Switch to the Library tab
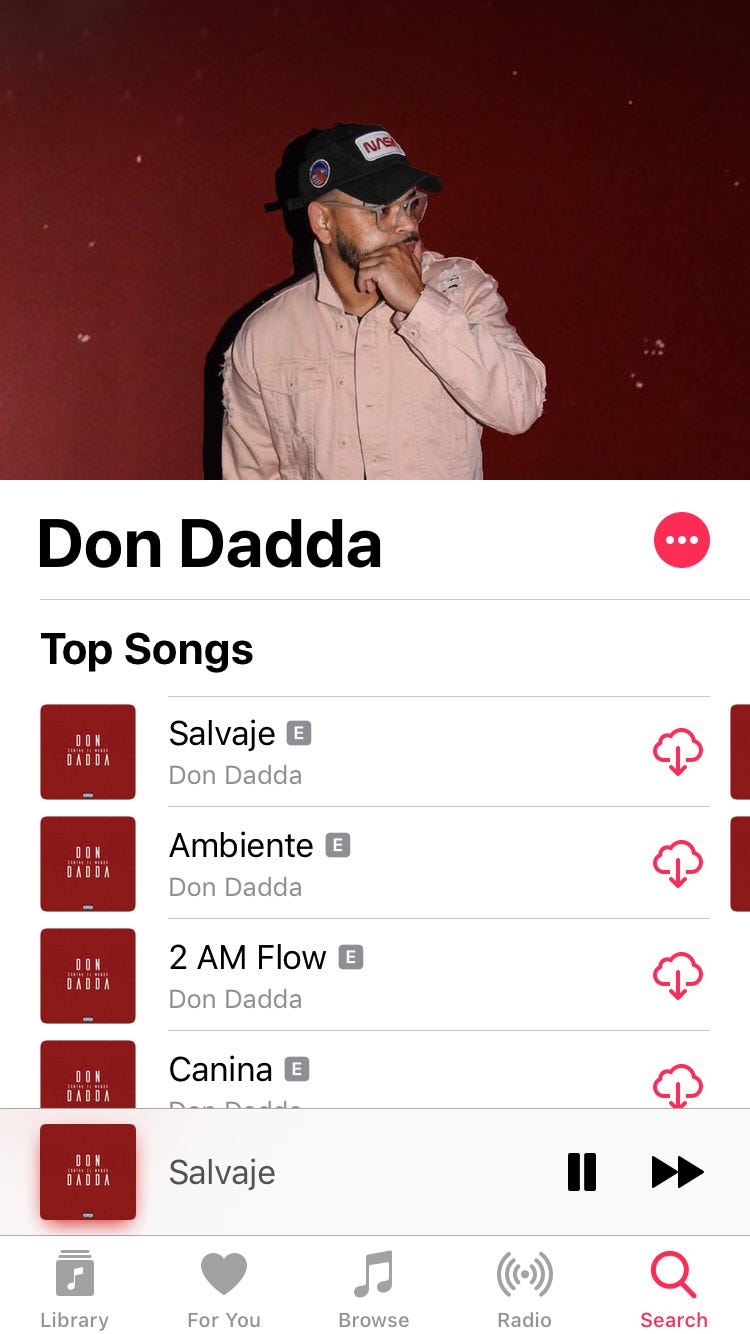The width and height of the screenshot is (750, 1334). (x=74, y=1288)
